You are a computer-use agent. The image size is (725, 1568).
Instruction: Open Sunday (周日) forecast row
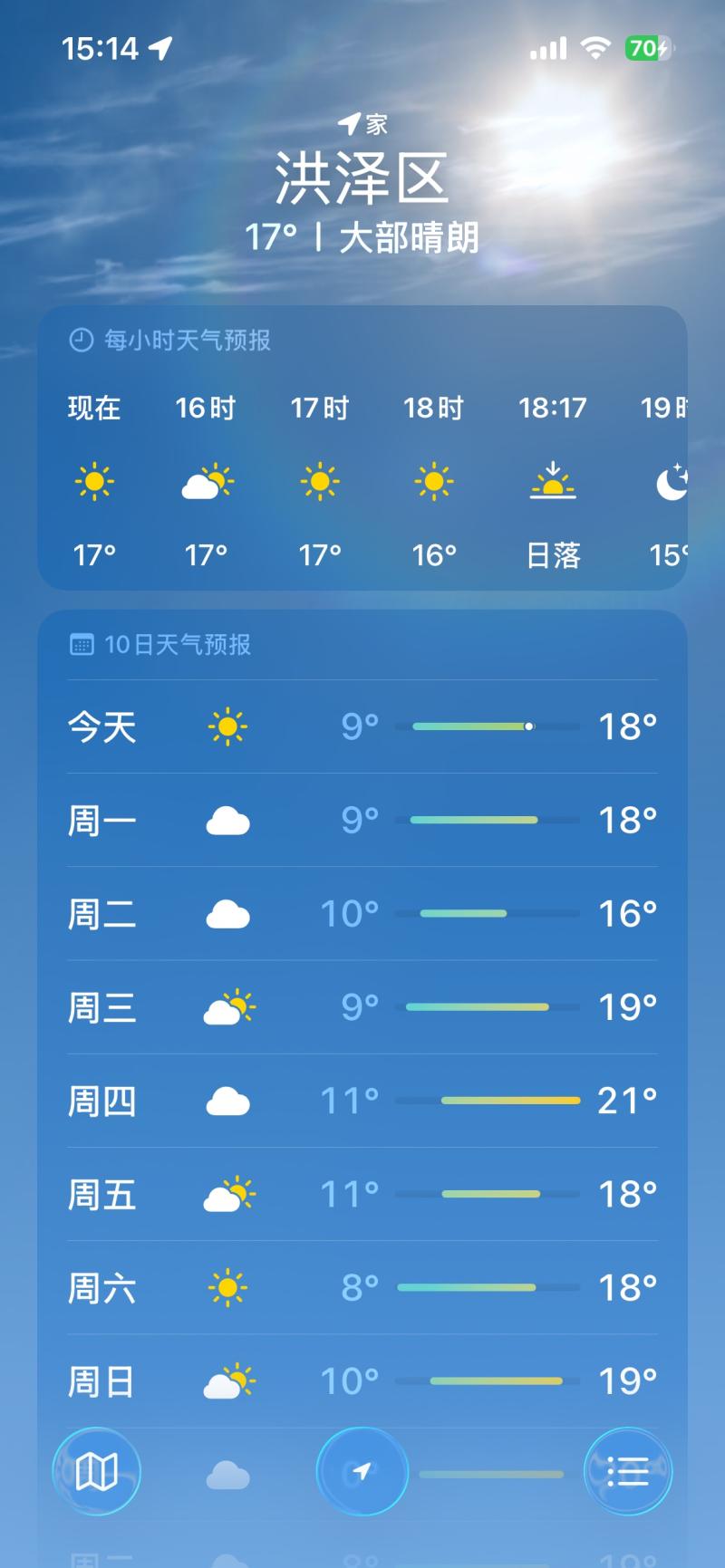coord(362,1380)
